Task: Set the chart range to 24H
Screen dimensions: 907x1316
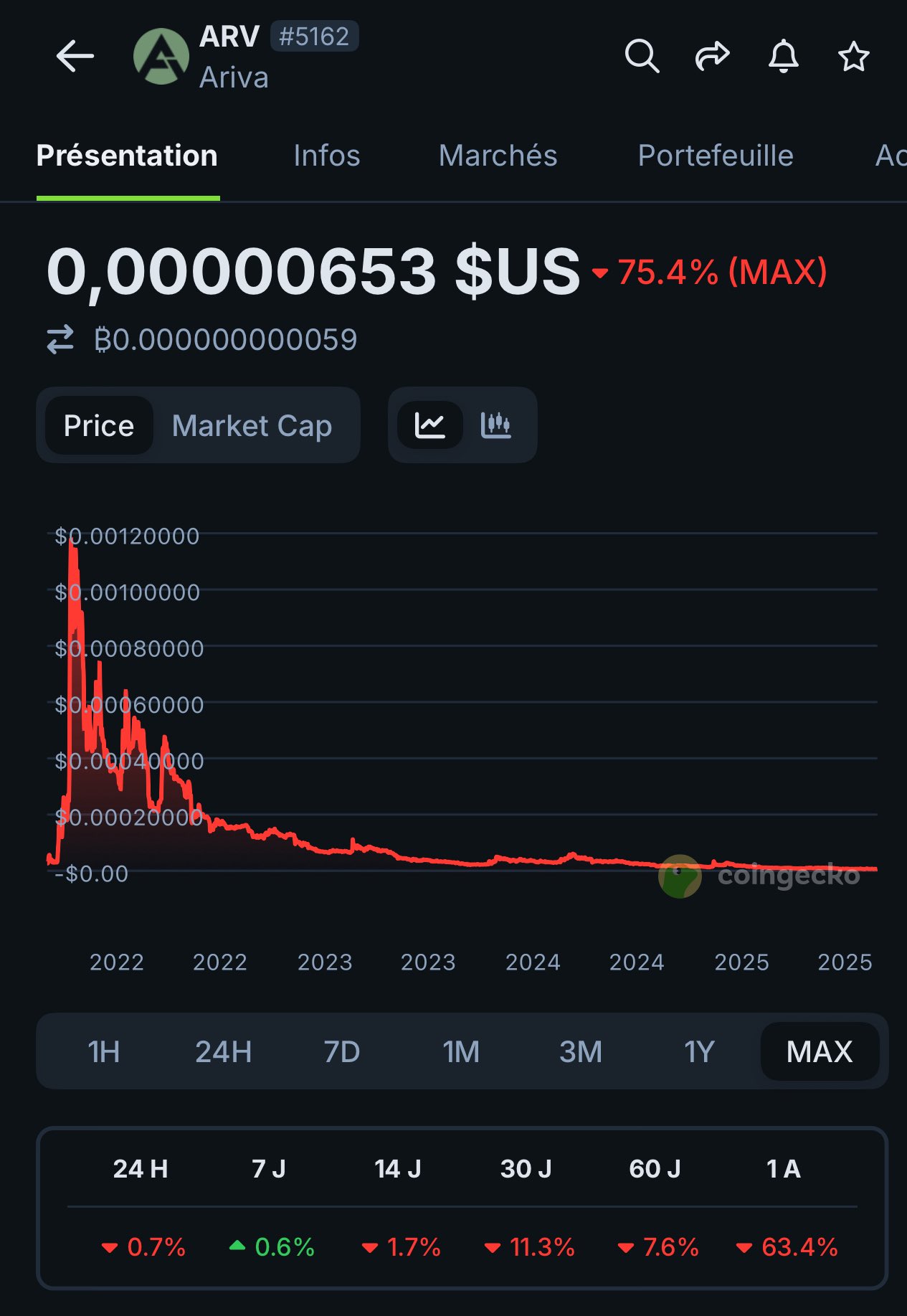Action: tap(223, 1052)
